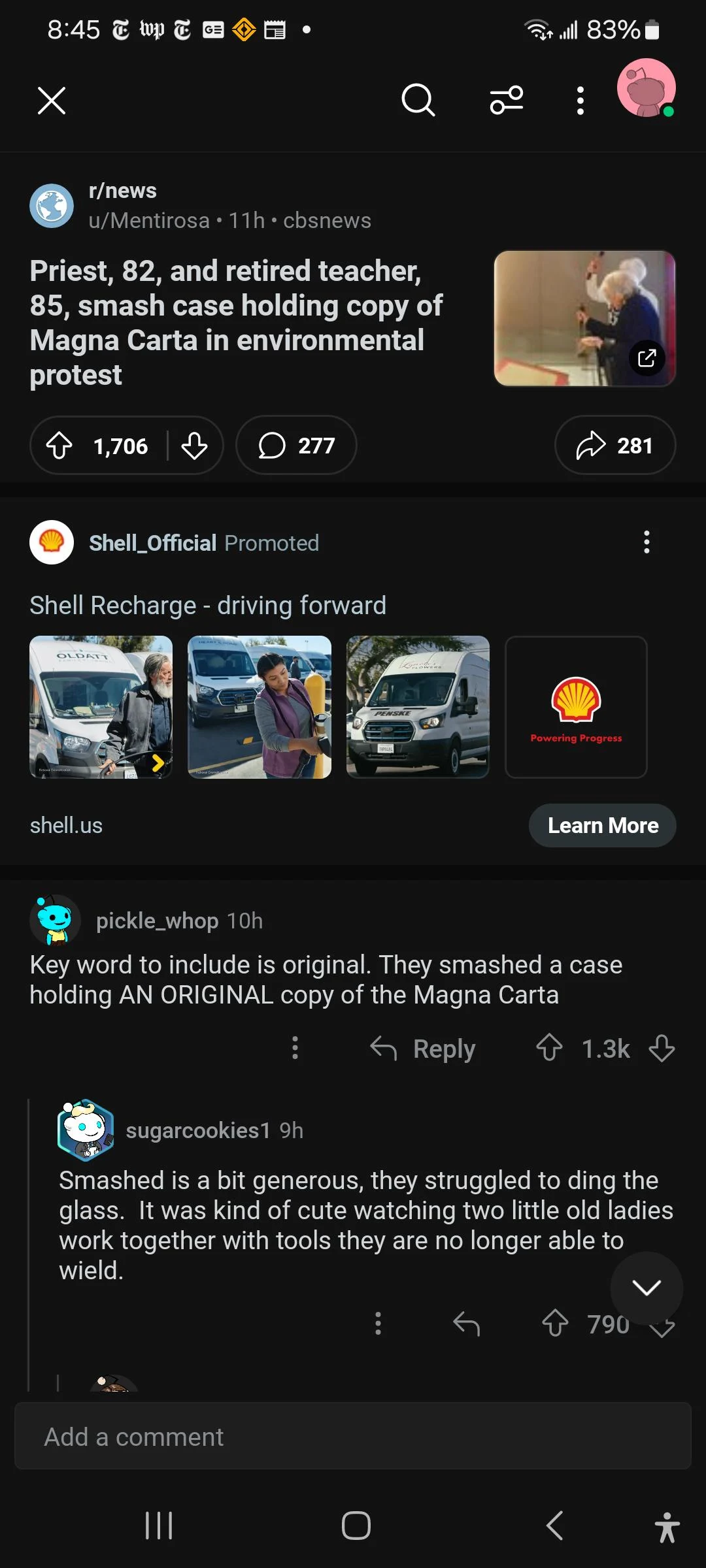
Task: Open the Magna Carta article thumbnail
Action: 584,318
